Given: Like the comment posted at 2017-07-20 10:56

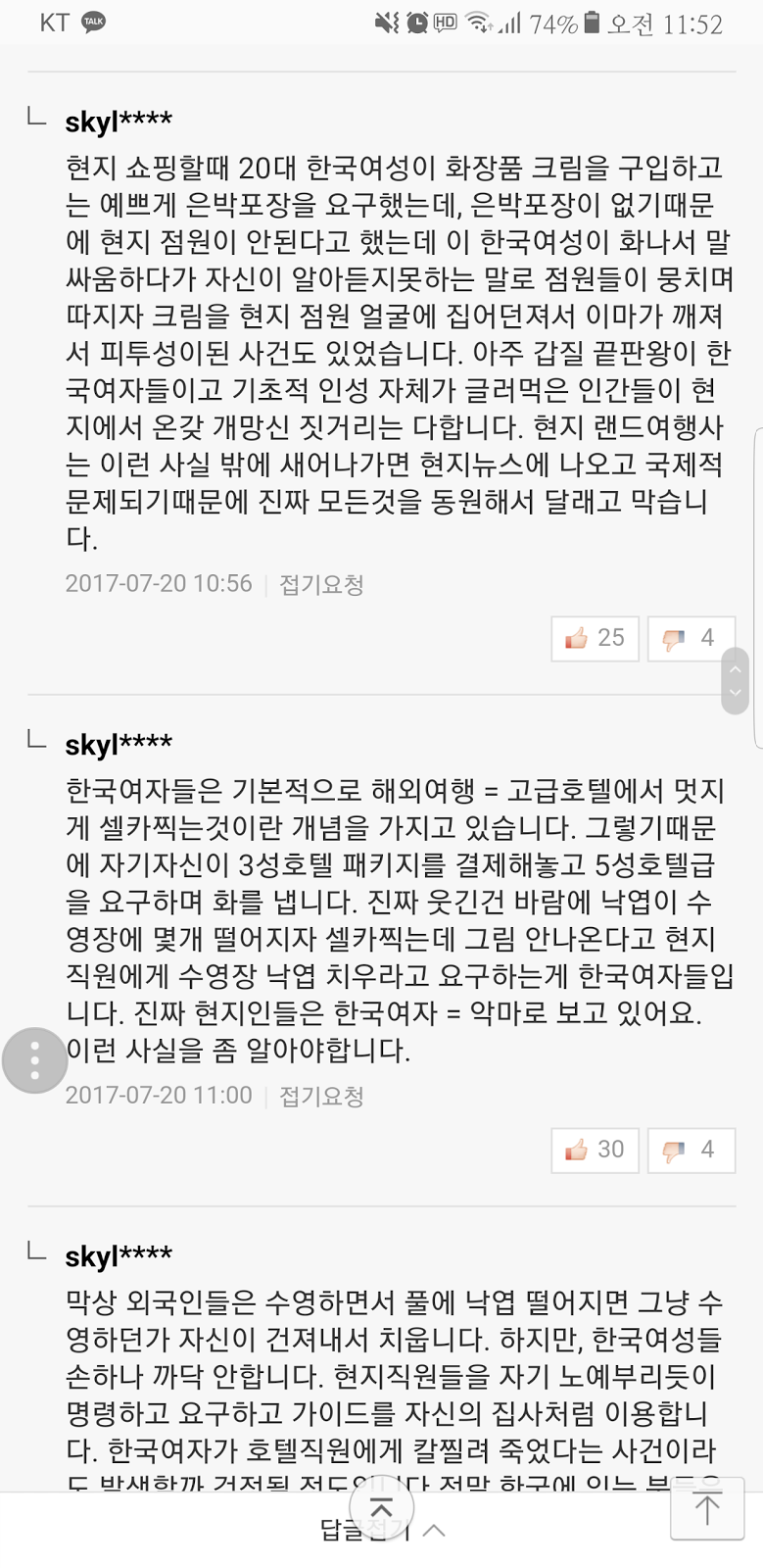Looking at the screenshot, I should tap(595, 638).
